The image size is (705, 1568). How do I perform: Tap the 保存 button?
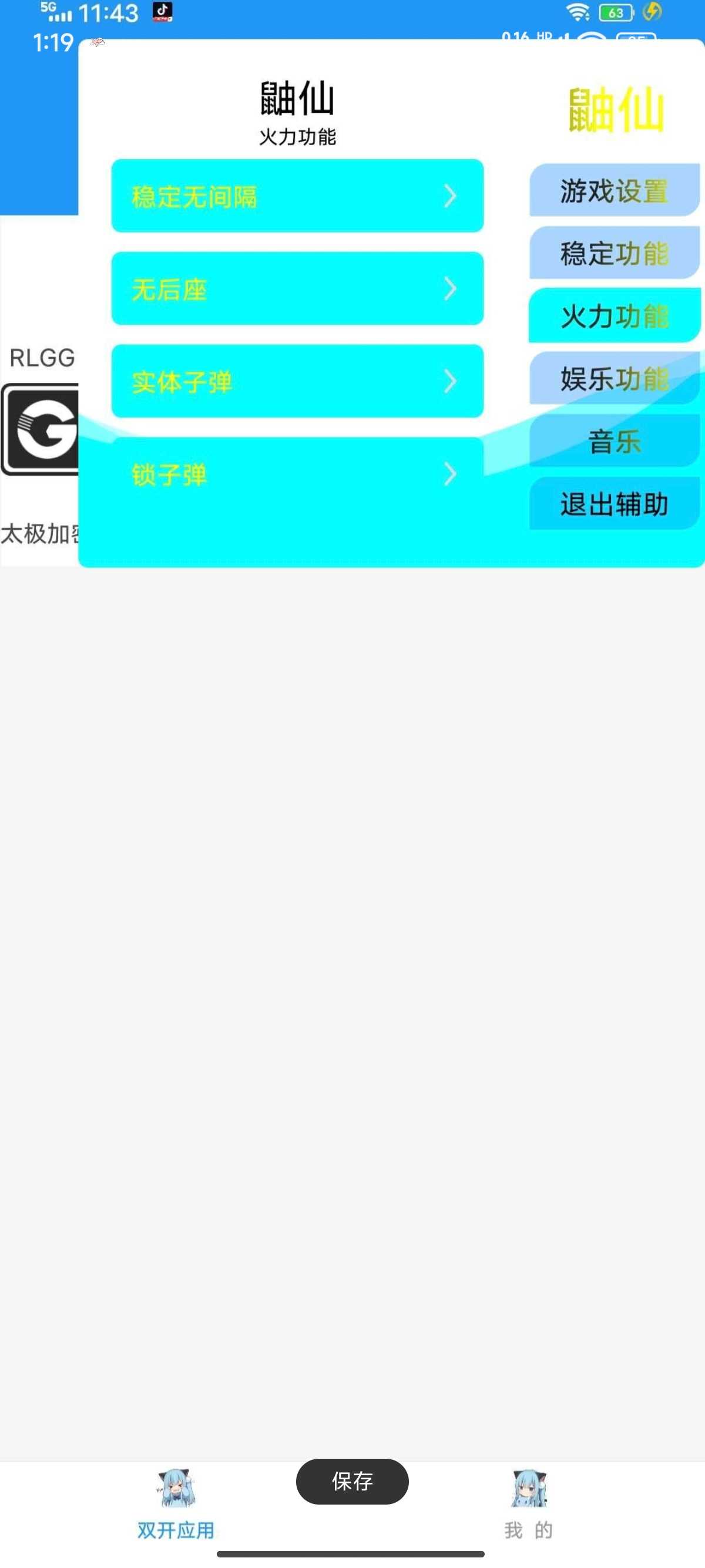(352, 1481)
